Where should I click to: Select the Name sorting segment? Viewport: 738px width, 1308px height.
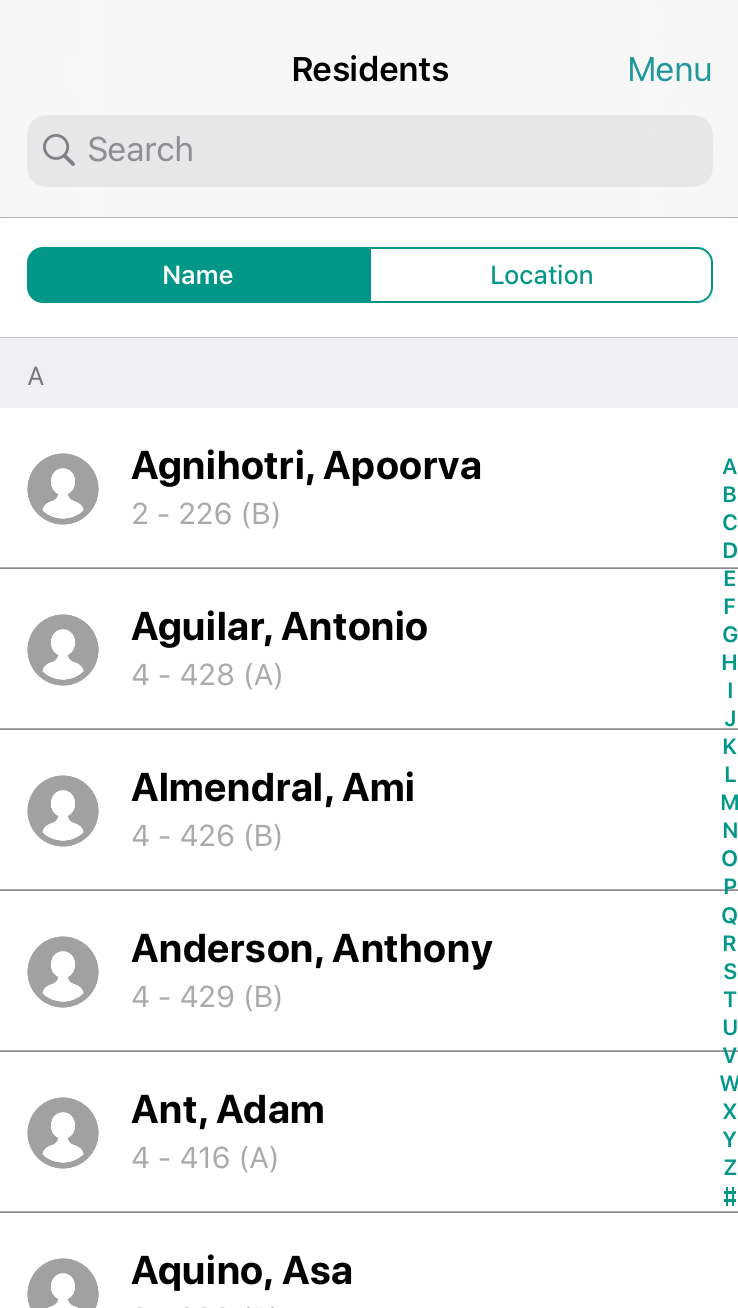pos(199,275)
